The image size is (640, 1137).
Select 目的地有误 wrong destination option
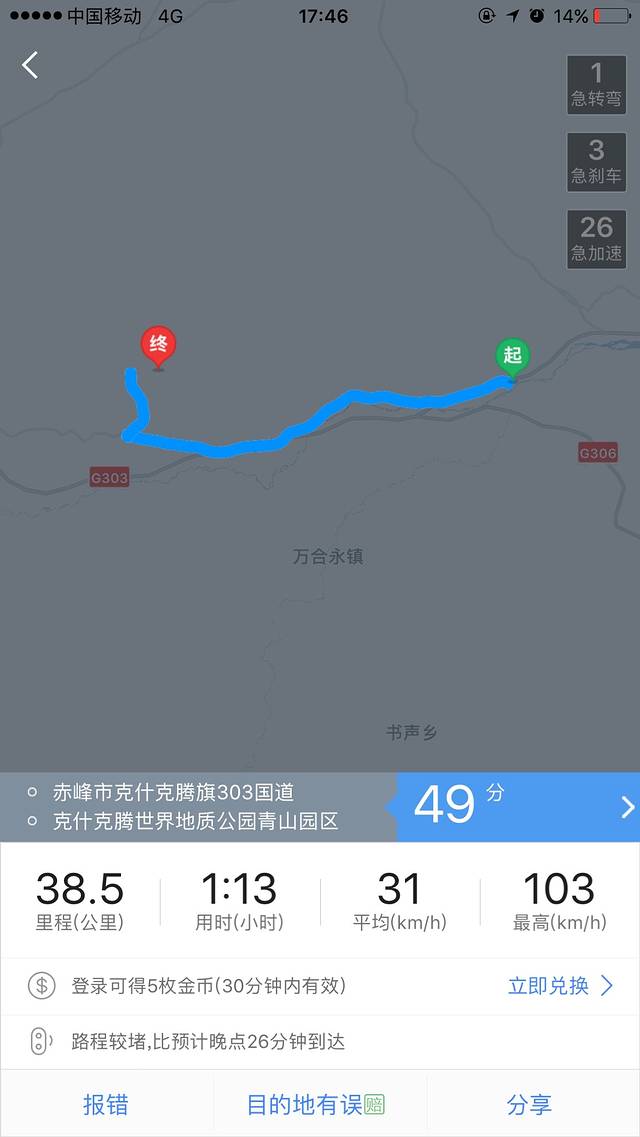click(316, 1104)
